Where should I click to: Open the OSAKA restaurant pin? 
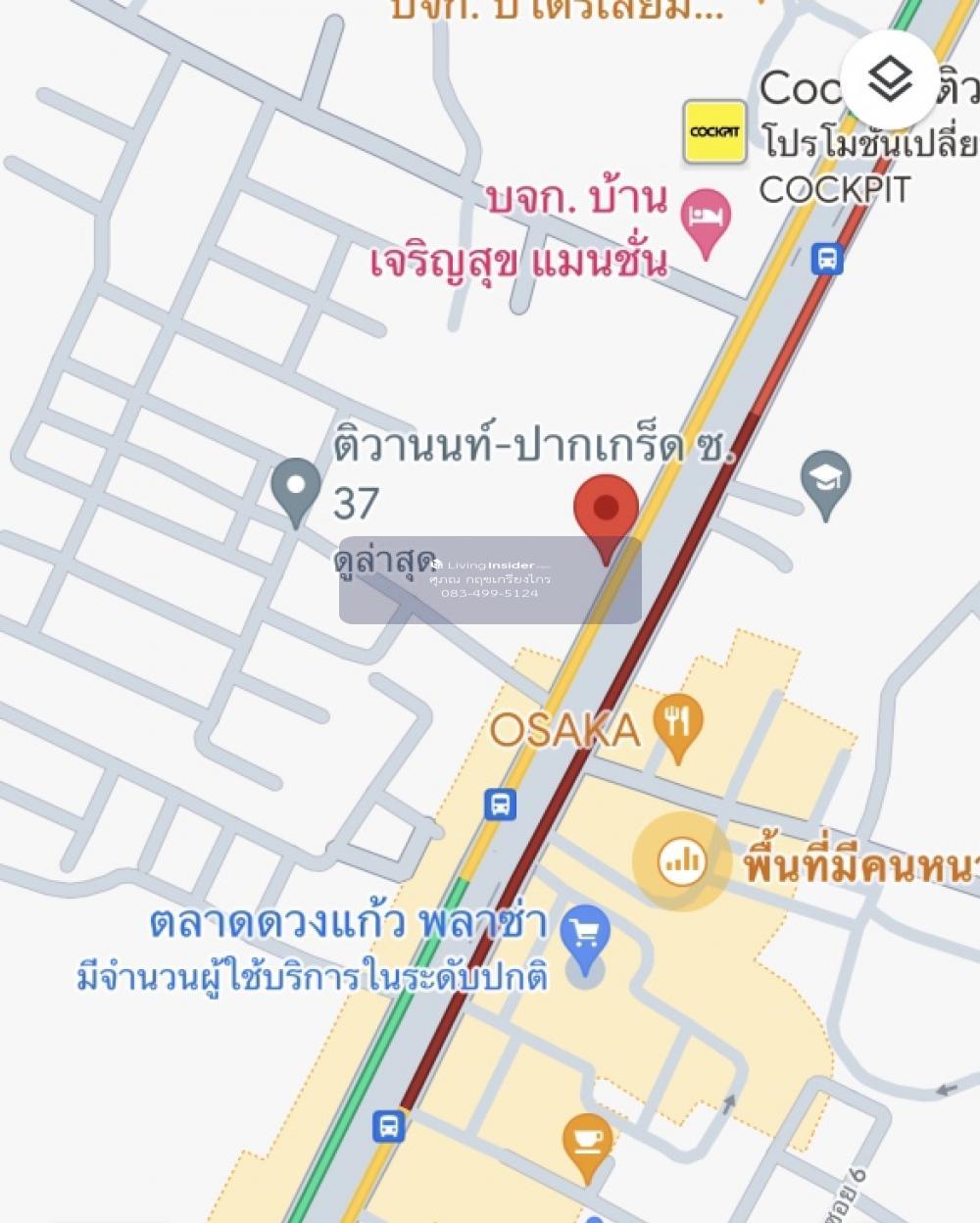pos(677,725)
